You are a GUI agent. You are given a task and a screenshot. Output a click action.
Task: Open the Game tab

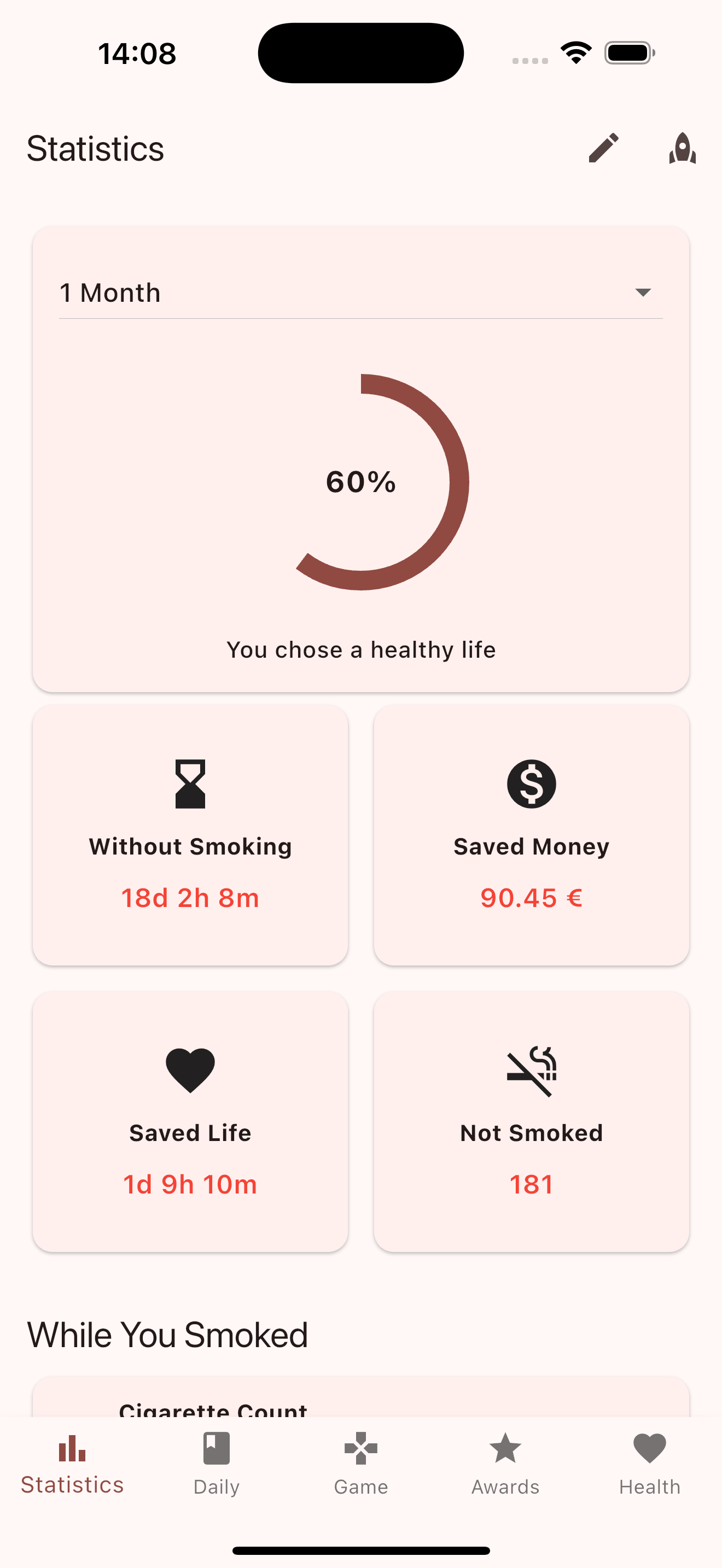click(361, 1461)
